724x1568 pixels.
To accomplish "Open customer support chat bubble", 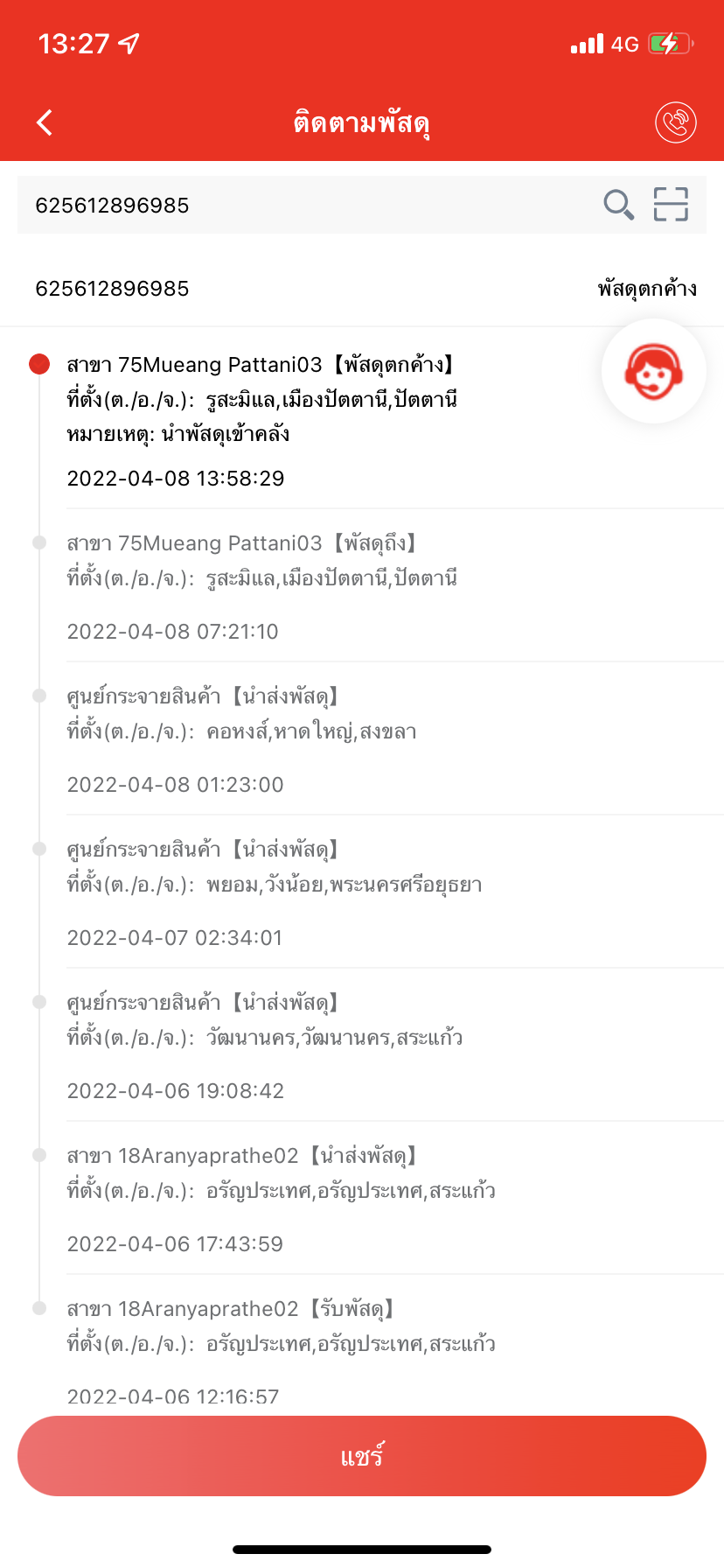I will pos(653,372).
